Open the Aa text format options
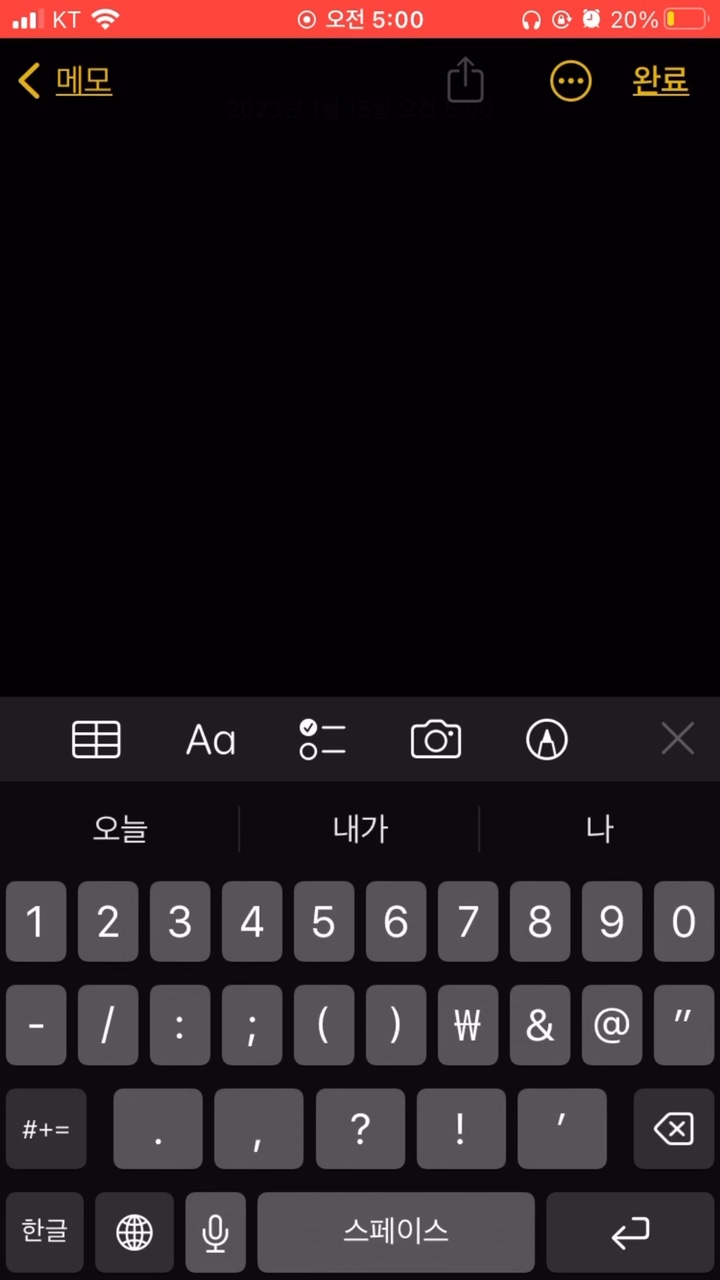 211,740
